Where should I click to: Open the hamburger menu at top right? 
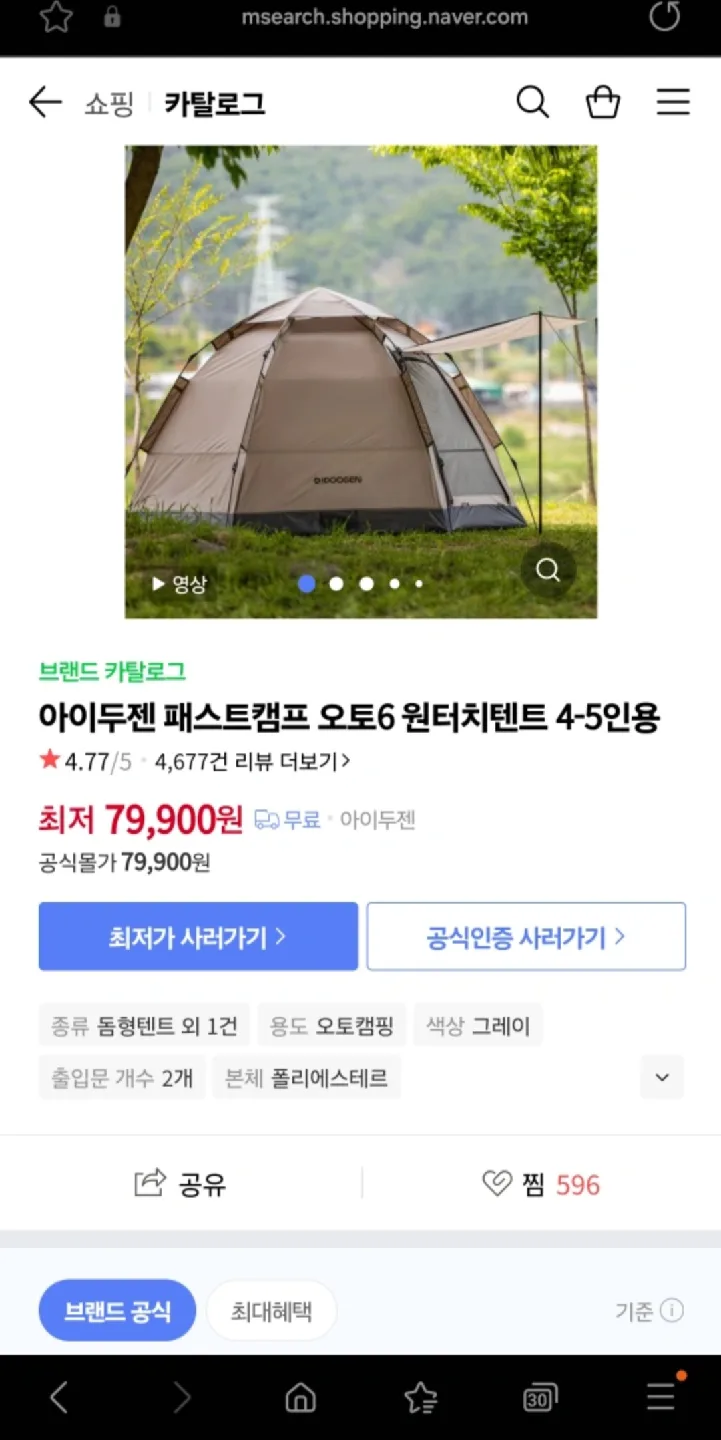(x=672, y=101)
